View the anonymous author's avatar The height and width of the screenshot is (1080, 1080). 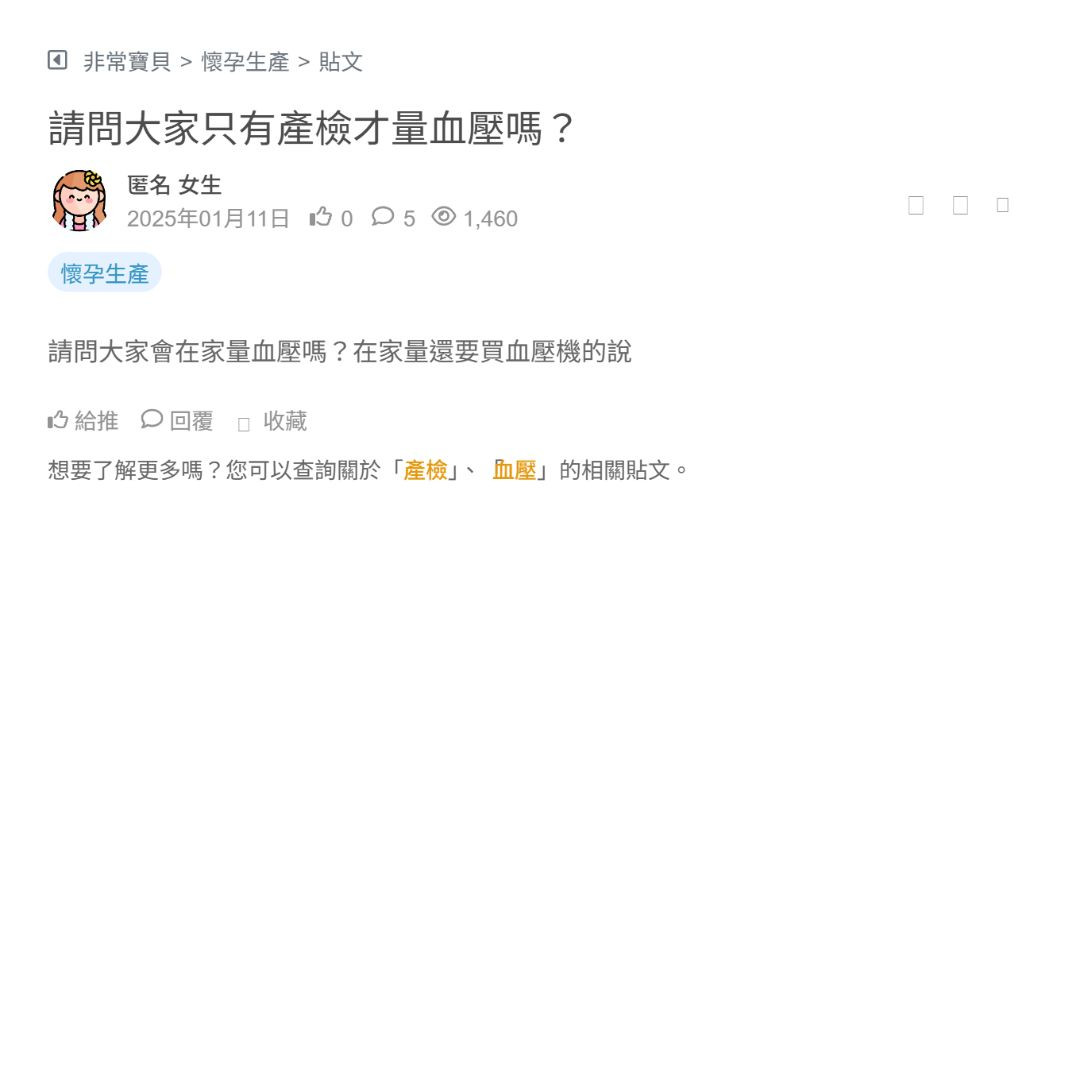(x=79, y=200)
